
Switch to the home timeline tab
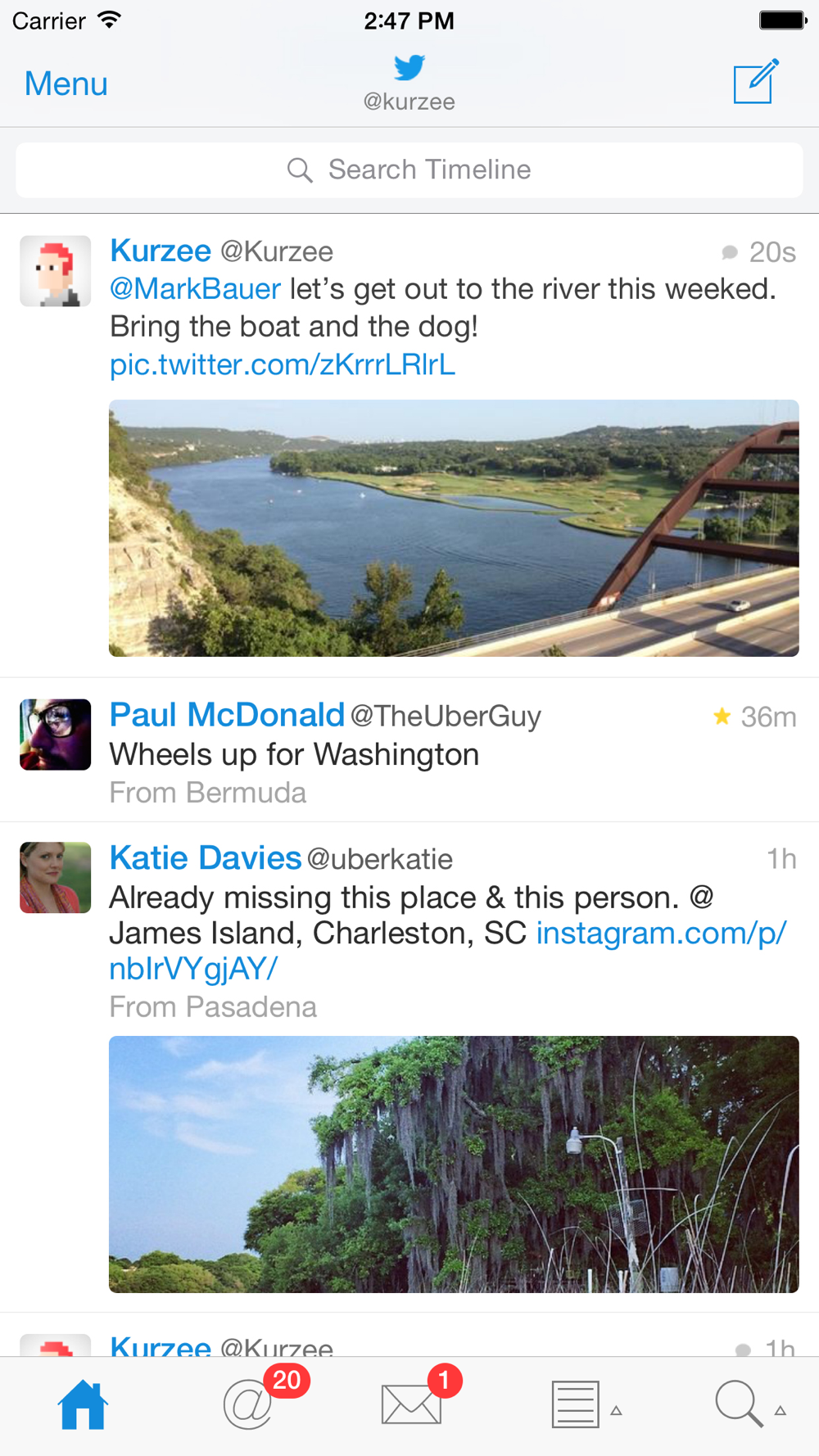(x=83, y=1405)
